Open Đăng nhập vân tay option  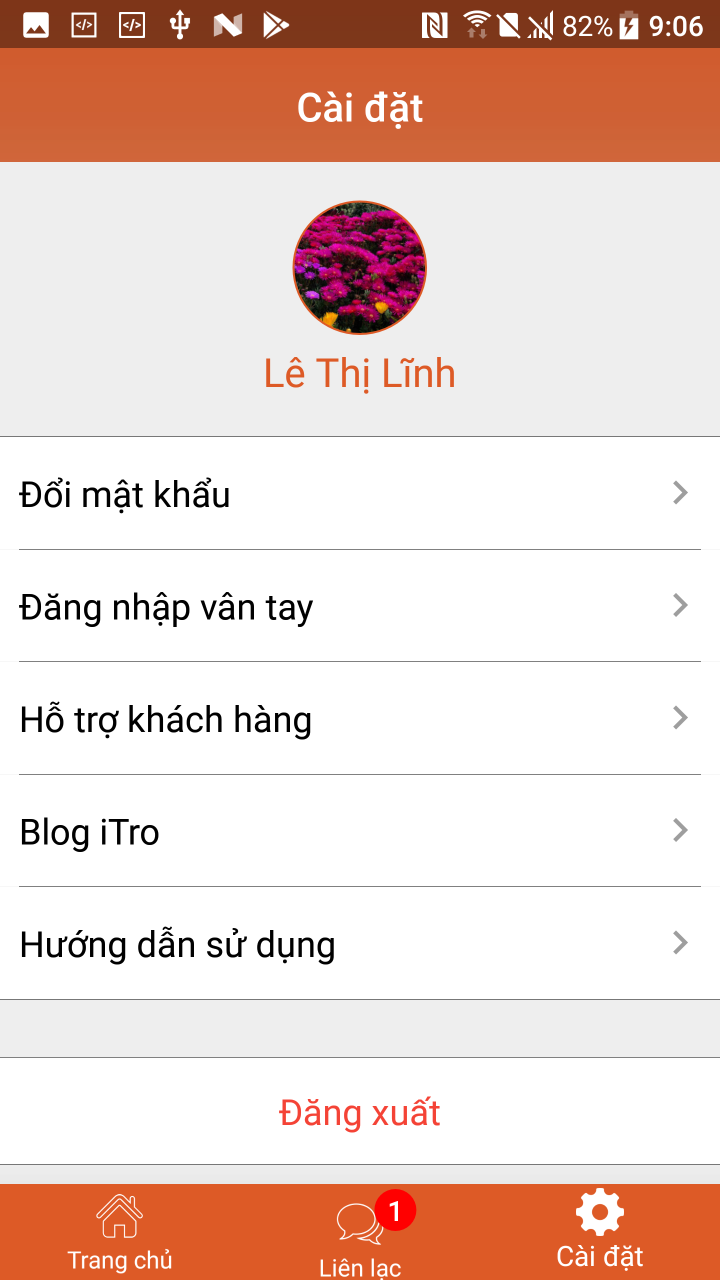[360, 606]
